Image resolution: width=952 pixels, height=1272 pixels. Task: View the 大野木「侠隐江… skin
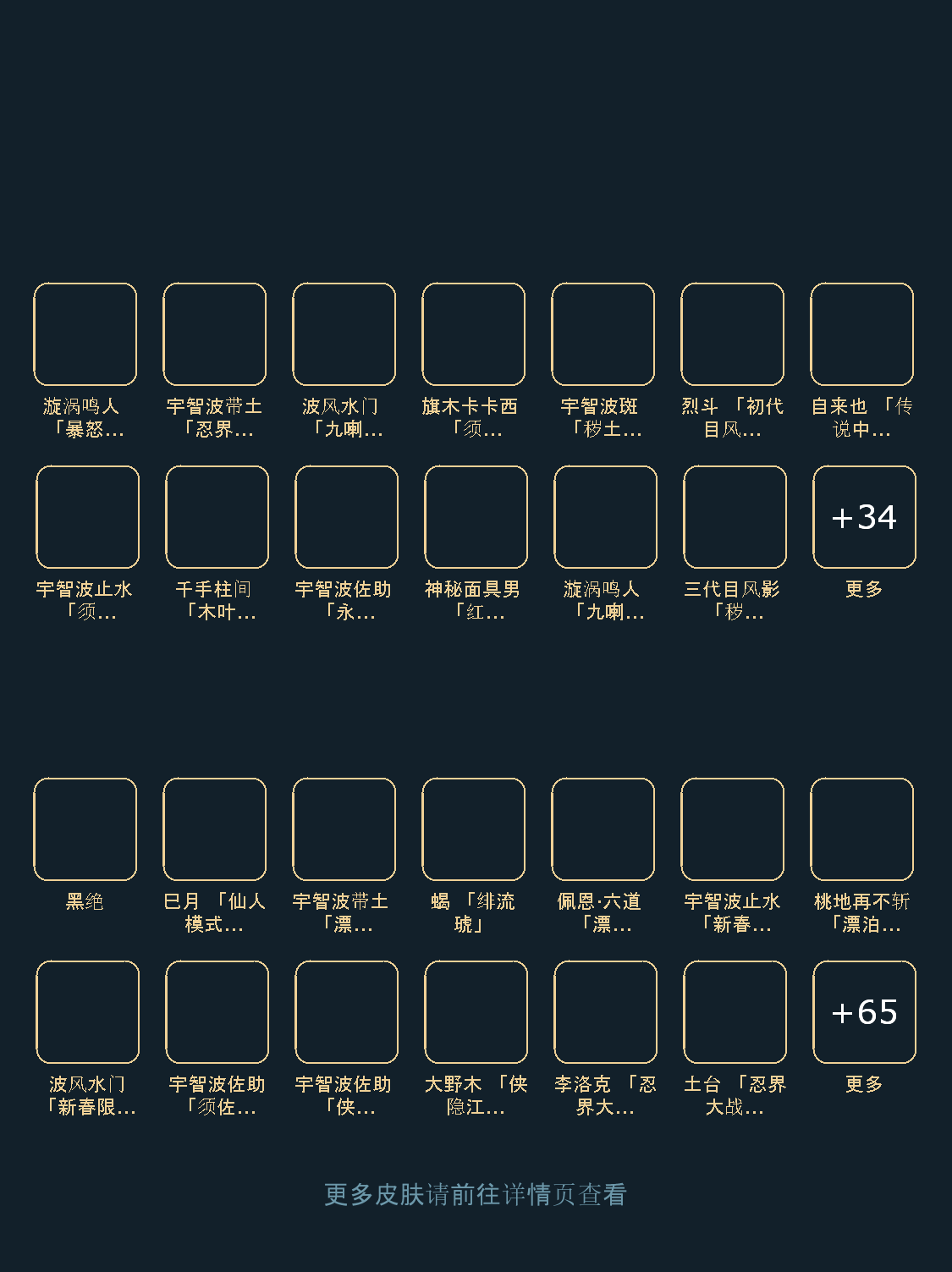tap(476, 1012)
